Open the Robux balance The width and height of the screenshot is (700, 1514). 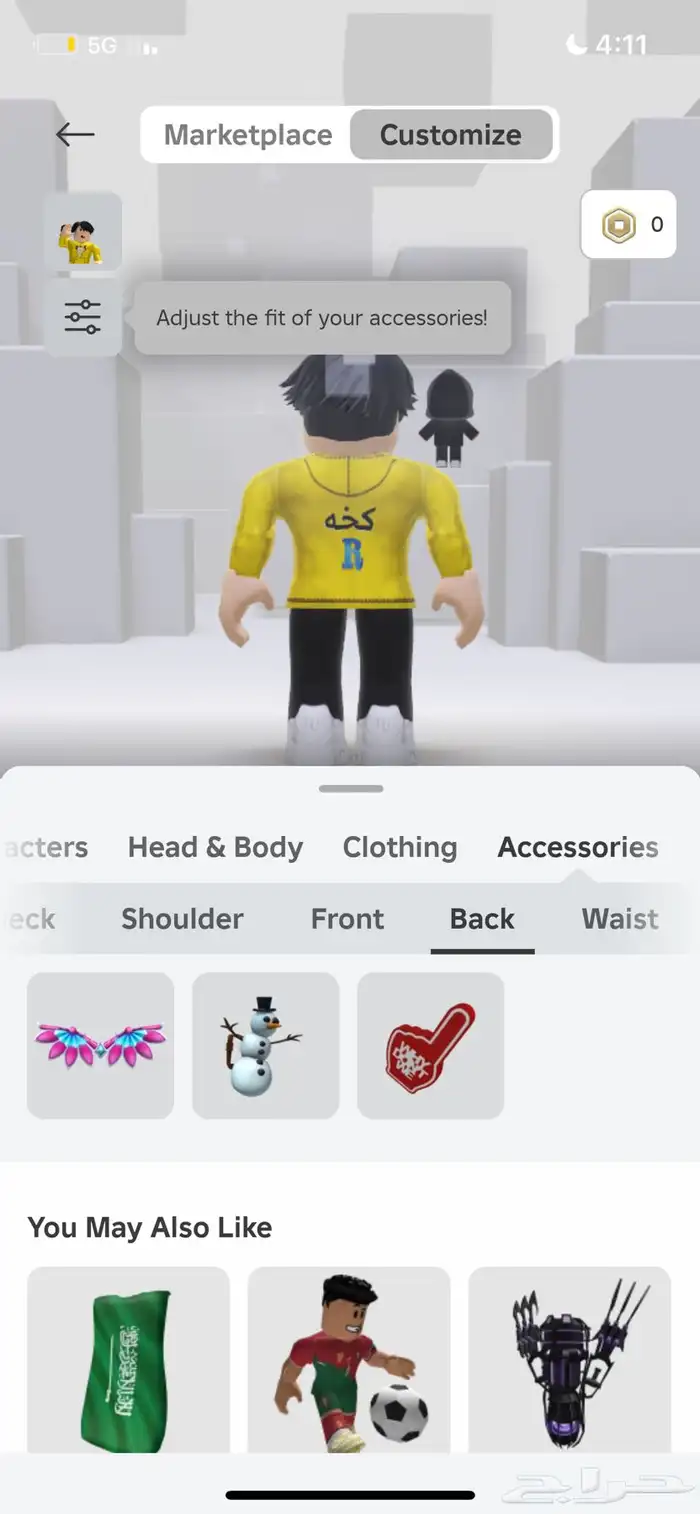pyautogui.click(x=628, y=225)
